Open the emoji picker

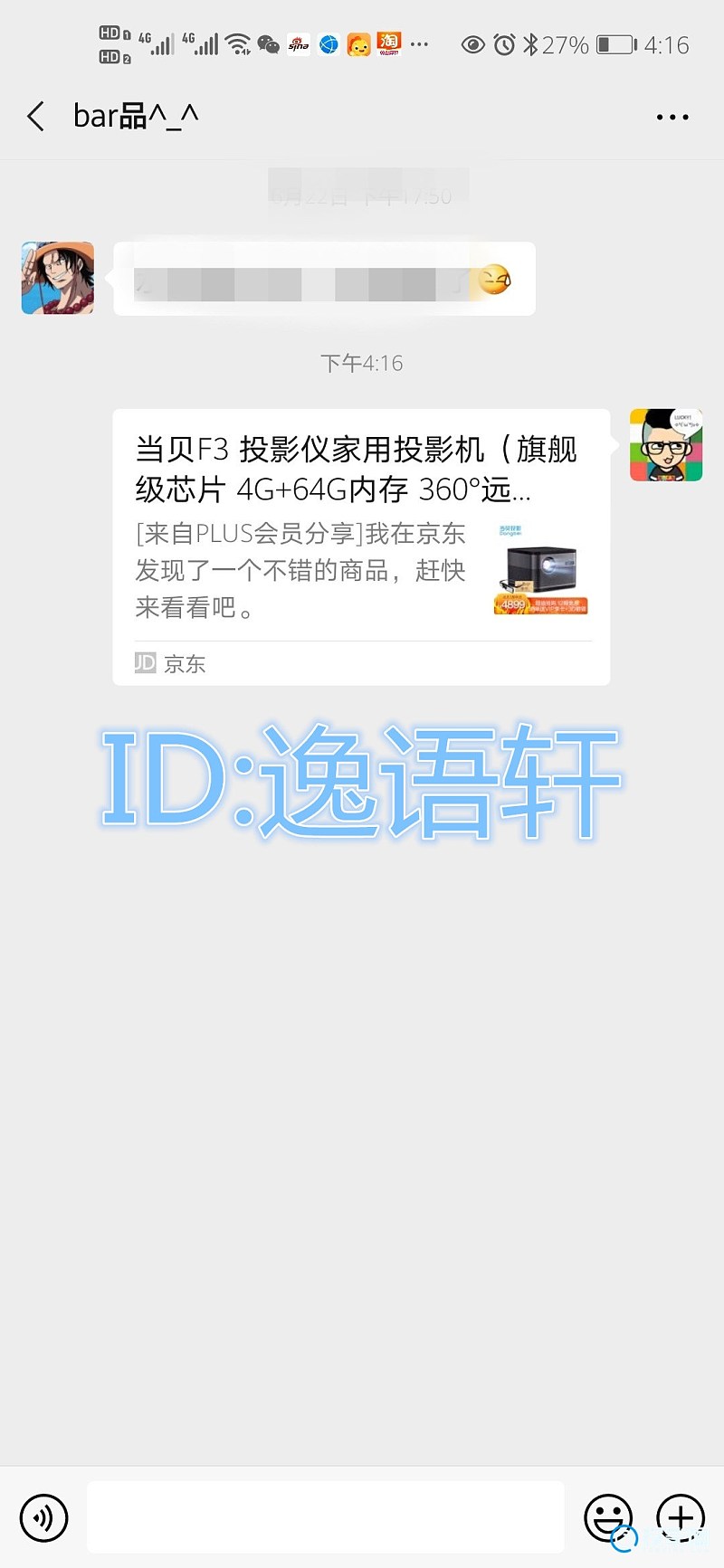click(607, 1517)
